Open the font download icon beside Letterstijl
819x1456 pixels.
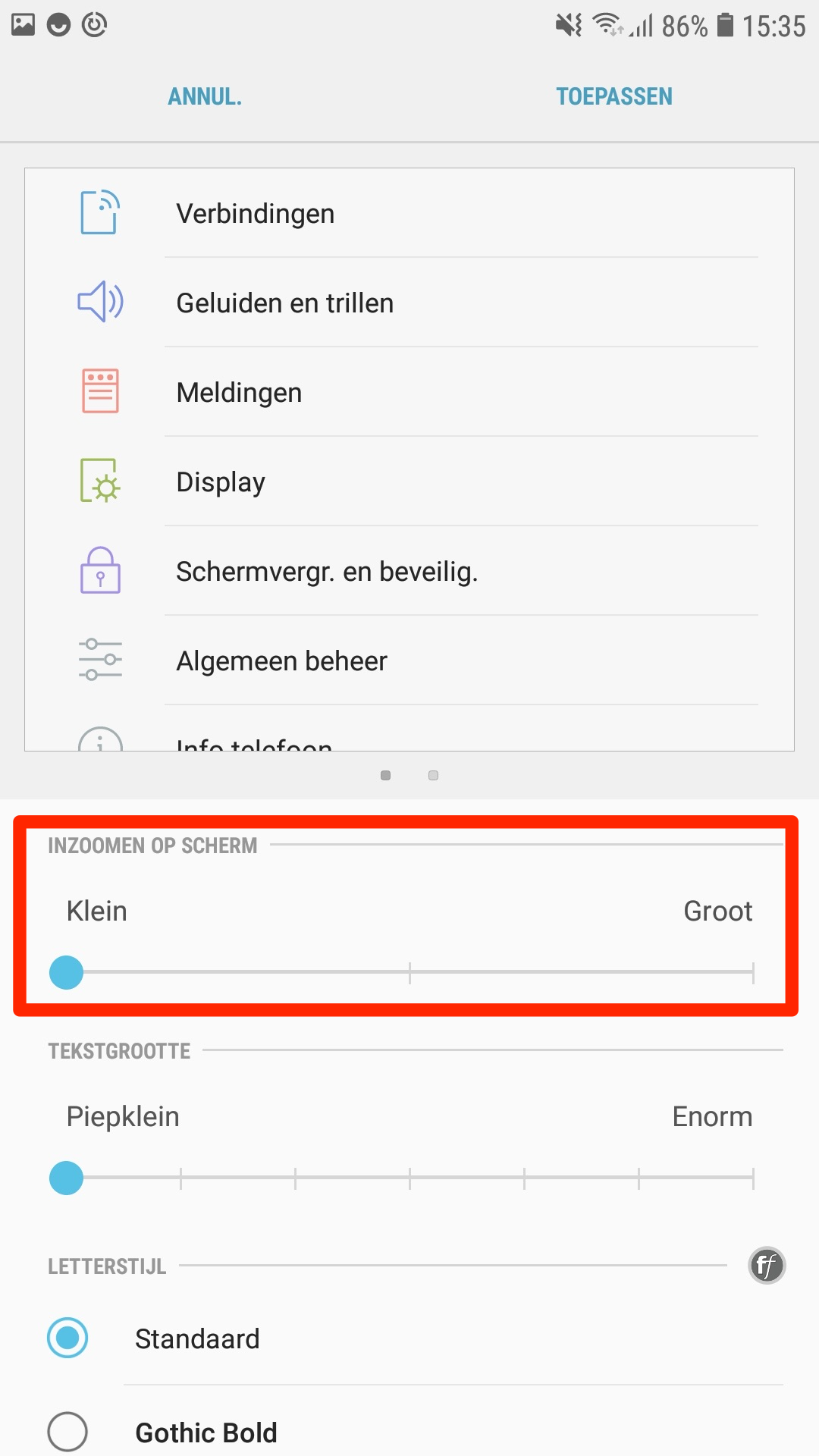pyautogui.click(x=767, y=1266)
